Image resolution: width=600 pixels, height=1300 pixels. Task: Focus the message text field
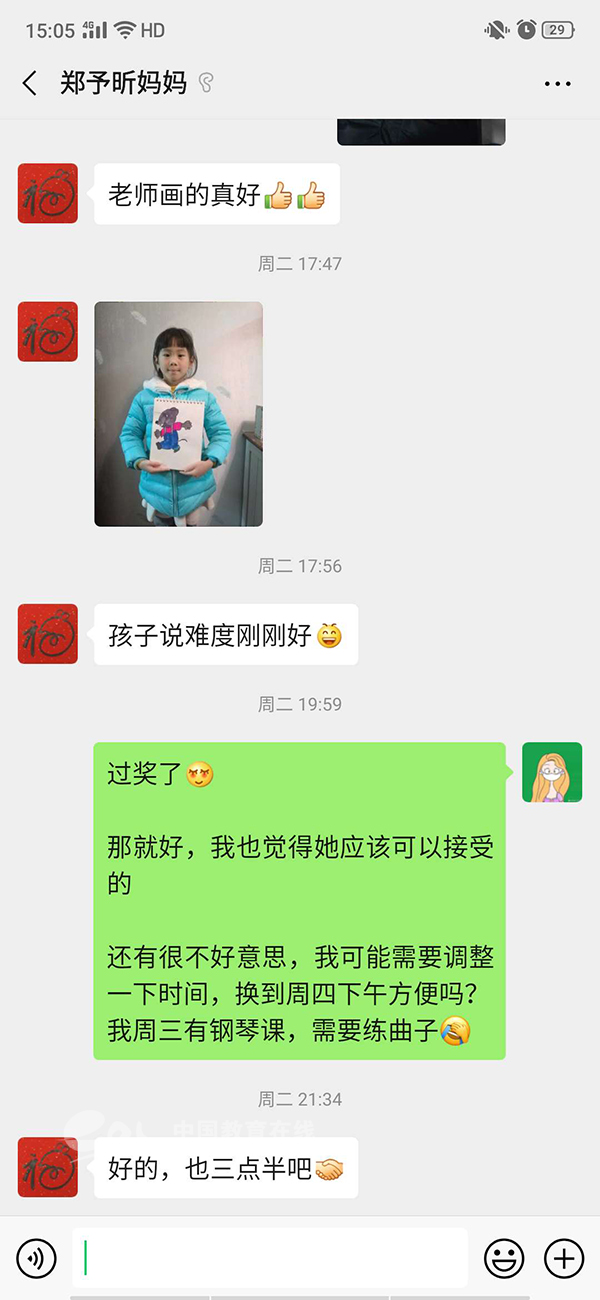(270, 1257)
